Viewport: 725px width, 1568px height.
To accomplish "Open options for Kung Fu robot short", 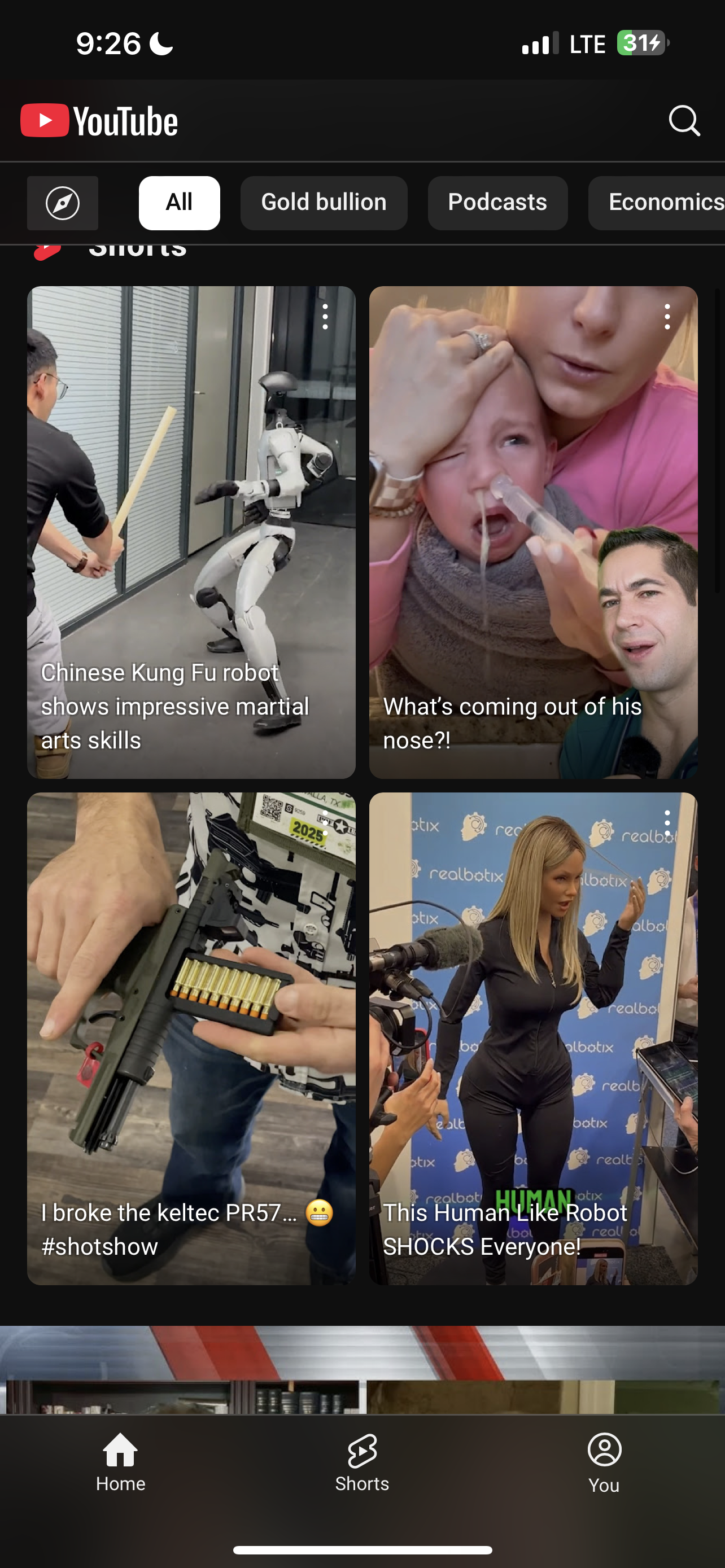I will pos(326,317).
